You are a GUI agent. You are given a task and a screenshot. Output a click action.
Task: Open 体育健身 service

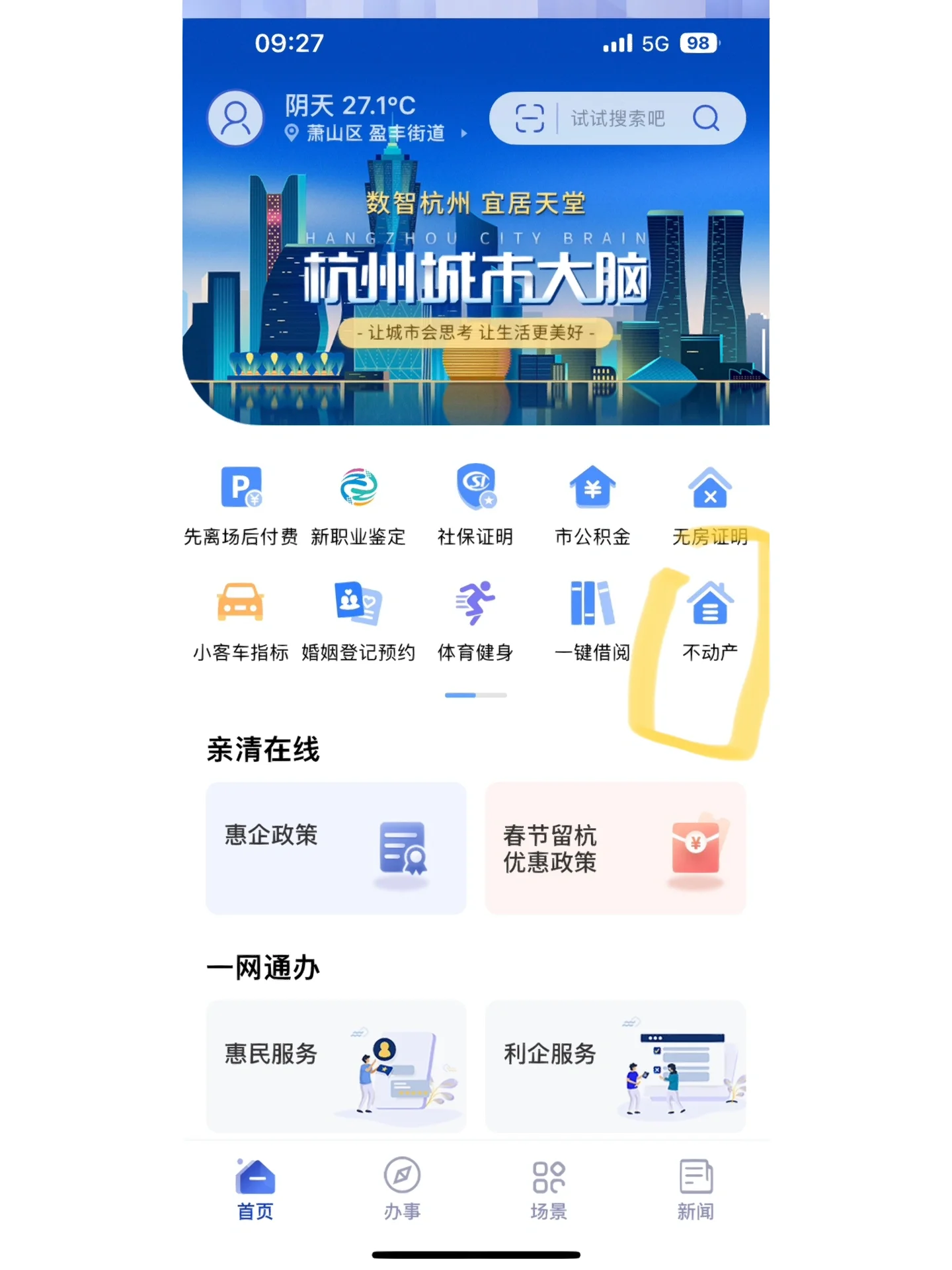pyautogui.click(x=475, y=620)
